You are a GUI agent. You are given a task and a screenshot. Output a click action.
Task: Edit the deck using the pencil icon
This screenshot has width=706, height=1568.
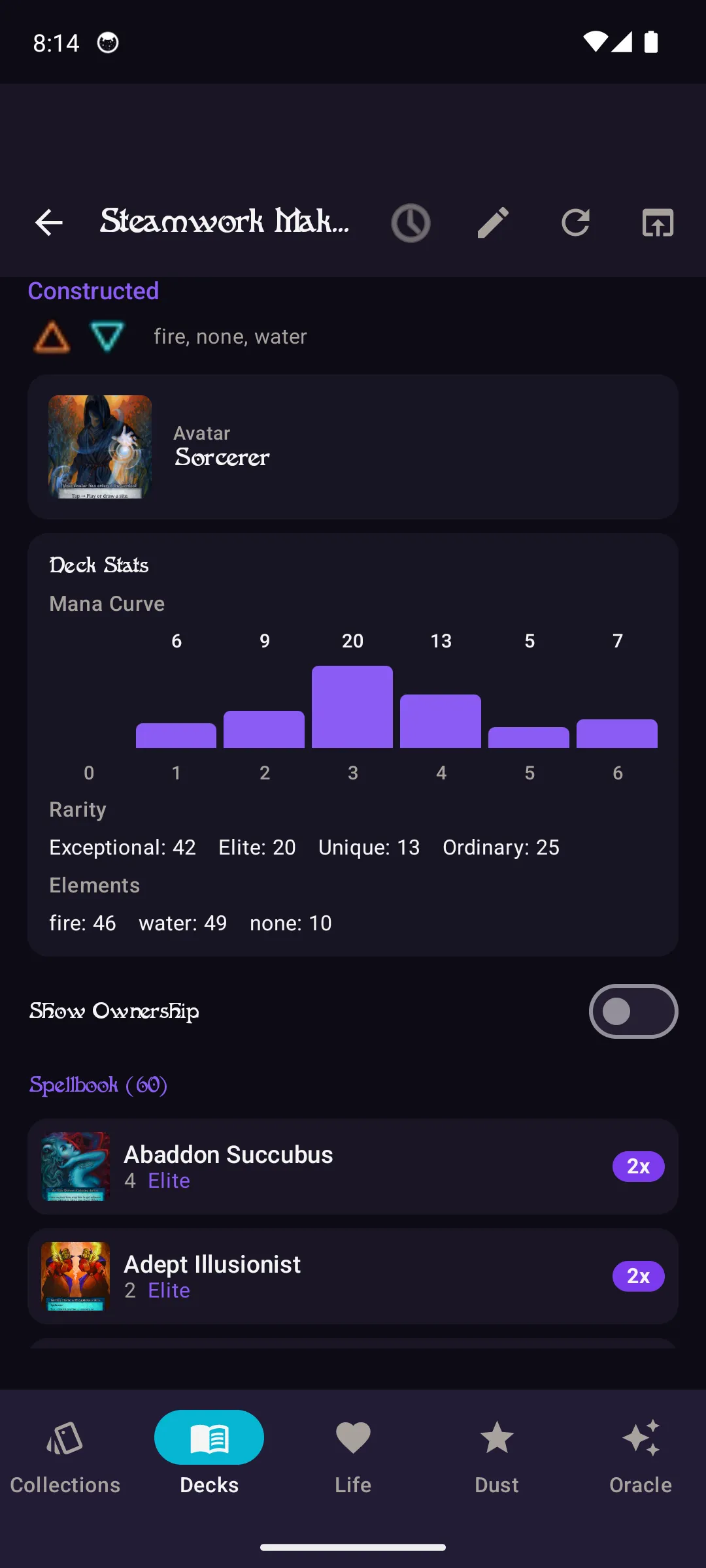(494, 223)
